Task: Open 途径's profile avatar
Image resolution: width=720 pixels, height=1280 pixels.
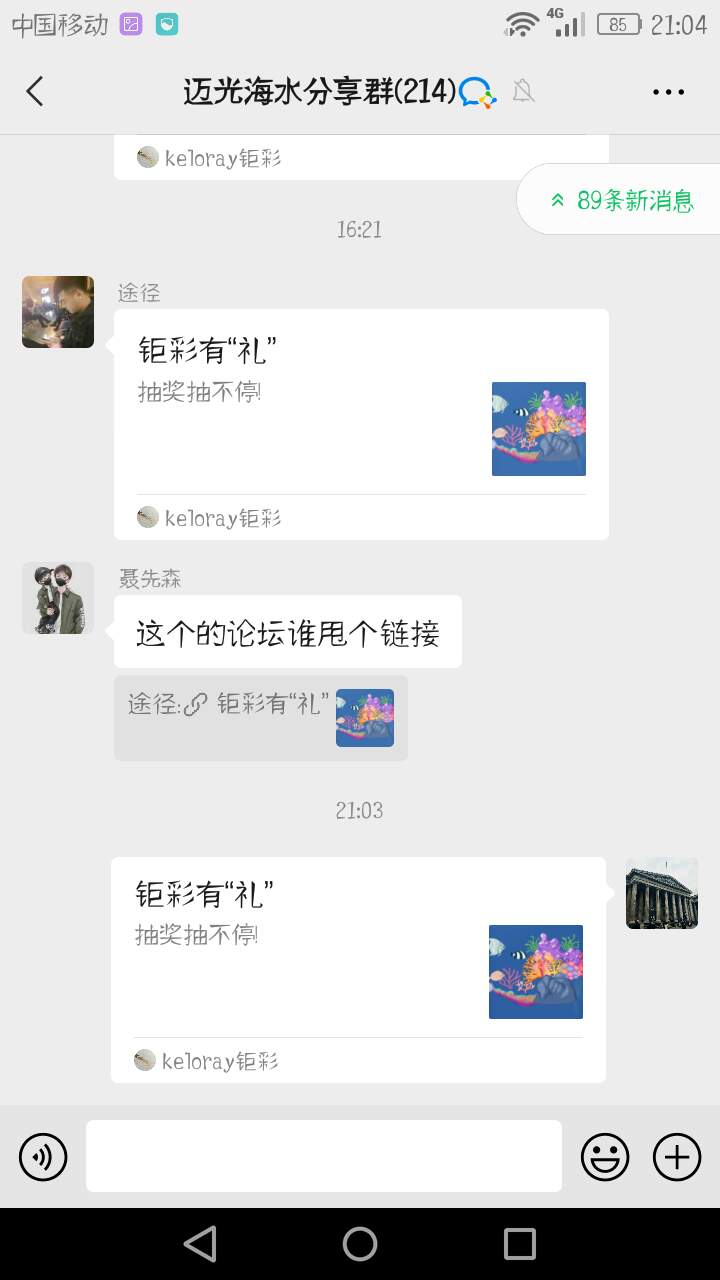Action: (x=58, y=312)
